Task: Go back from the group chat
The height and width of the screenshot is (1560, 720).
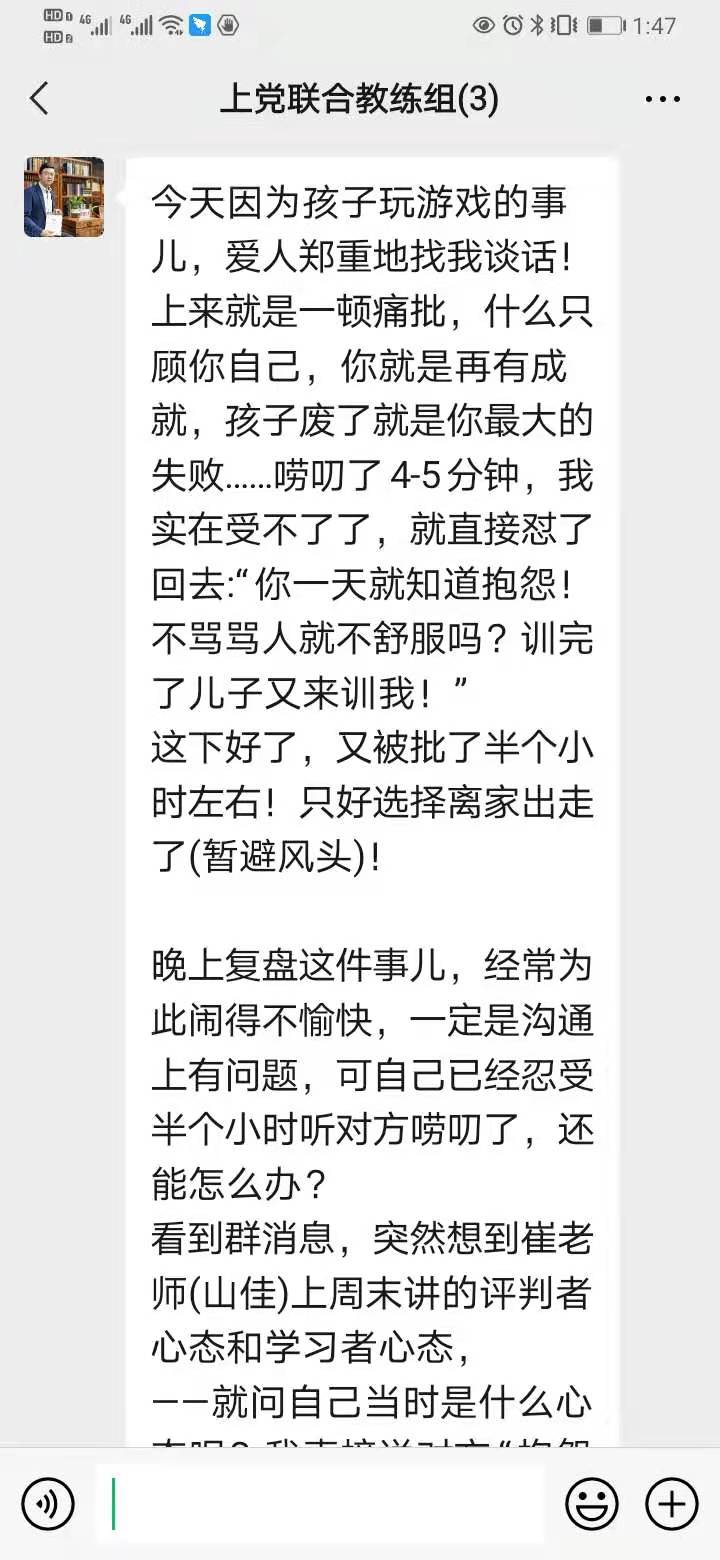Action: click(39, 99)
